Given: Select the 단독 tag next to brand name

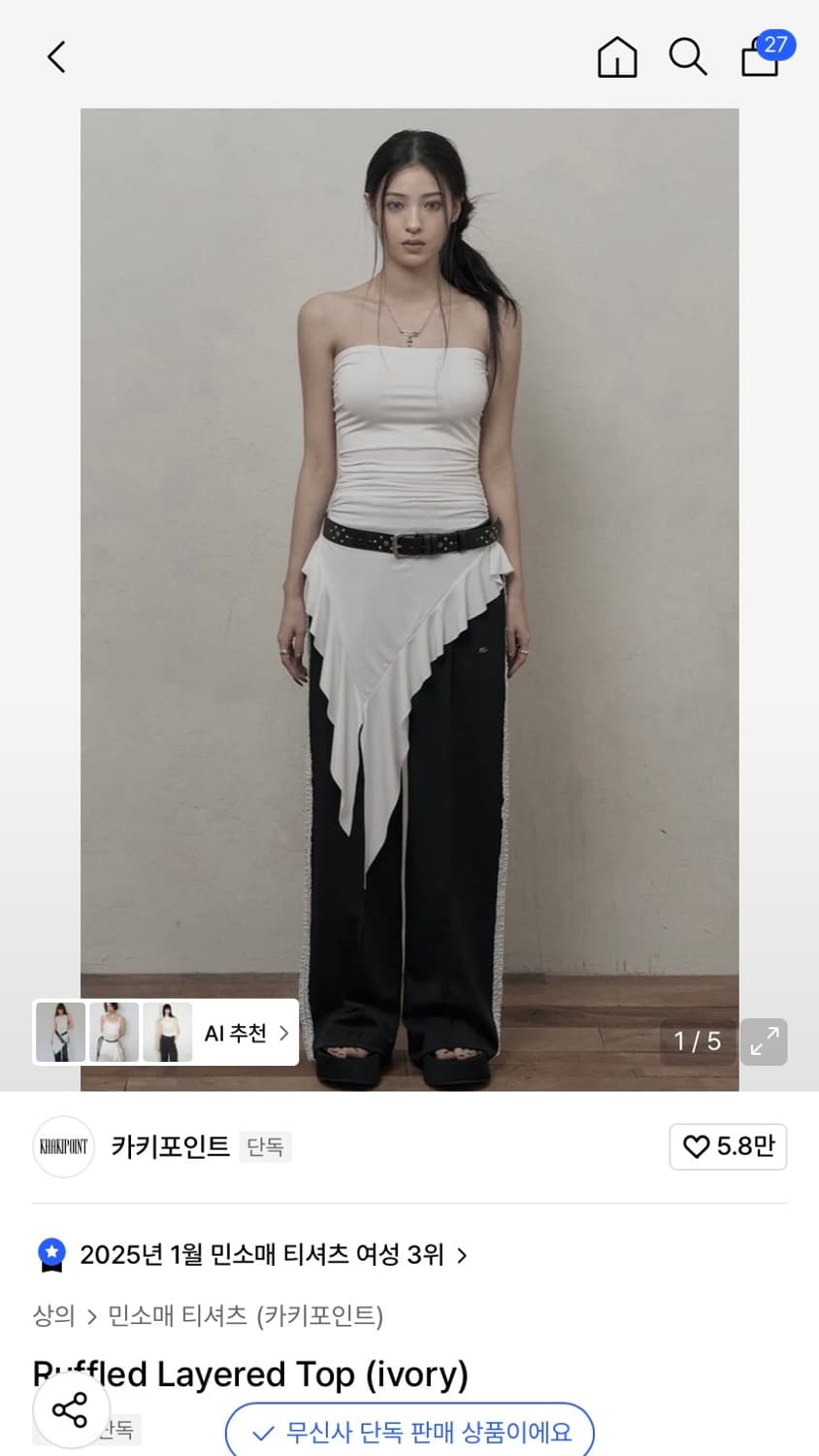Looking at the screenshot, I should 264,1146.
